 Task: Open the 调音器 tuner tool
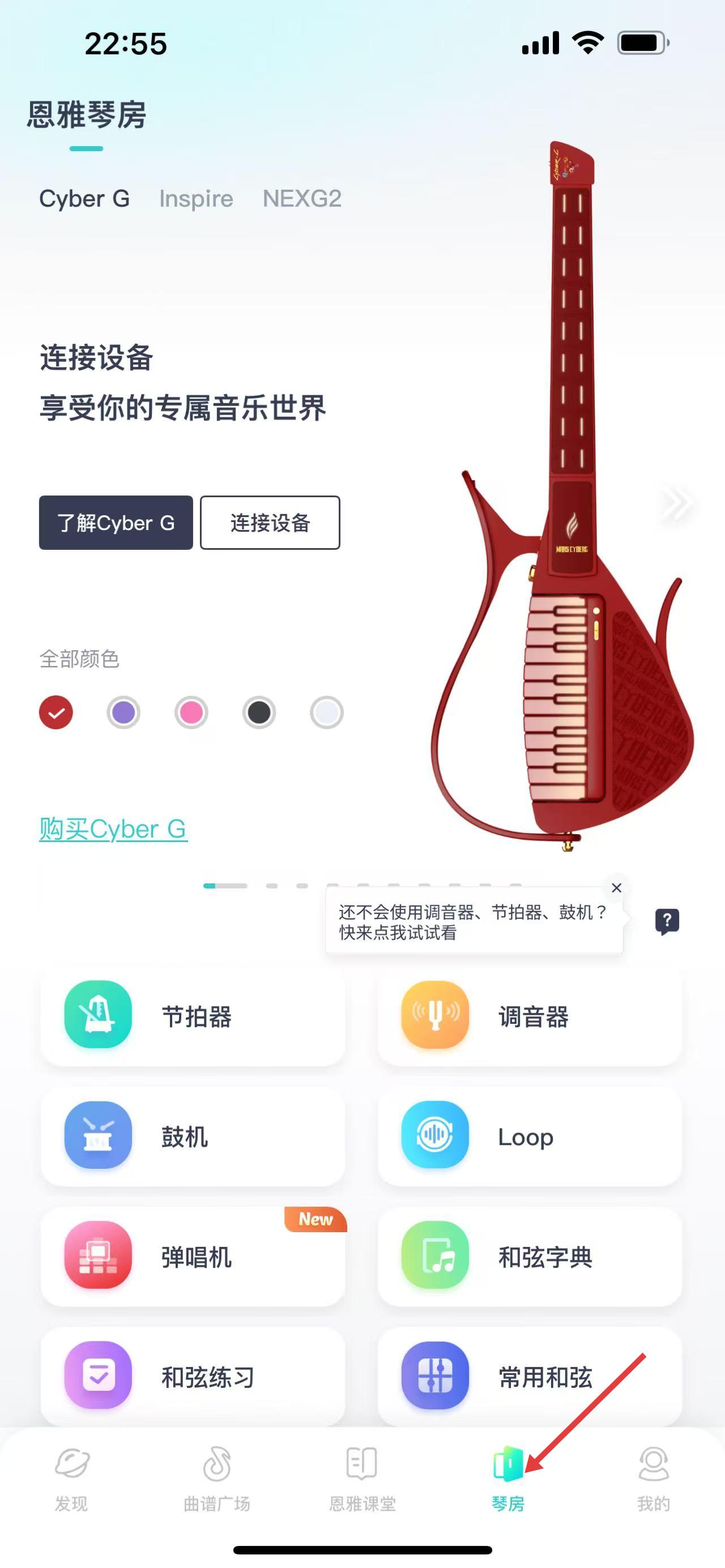pos(530,1016)
